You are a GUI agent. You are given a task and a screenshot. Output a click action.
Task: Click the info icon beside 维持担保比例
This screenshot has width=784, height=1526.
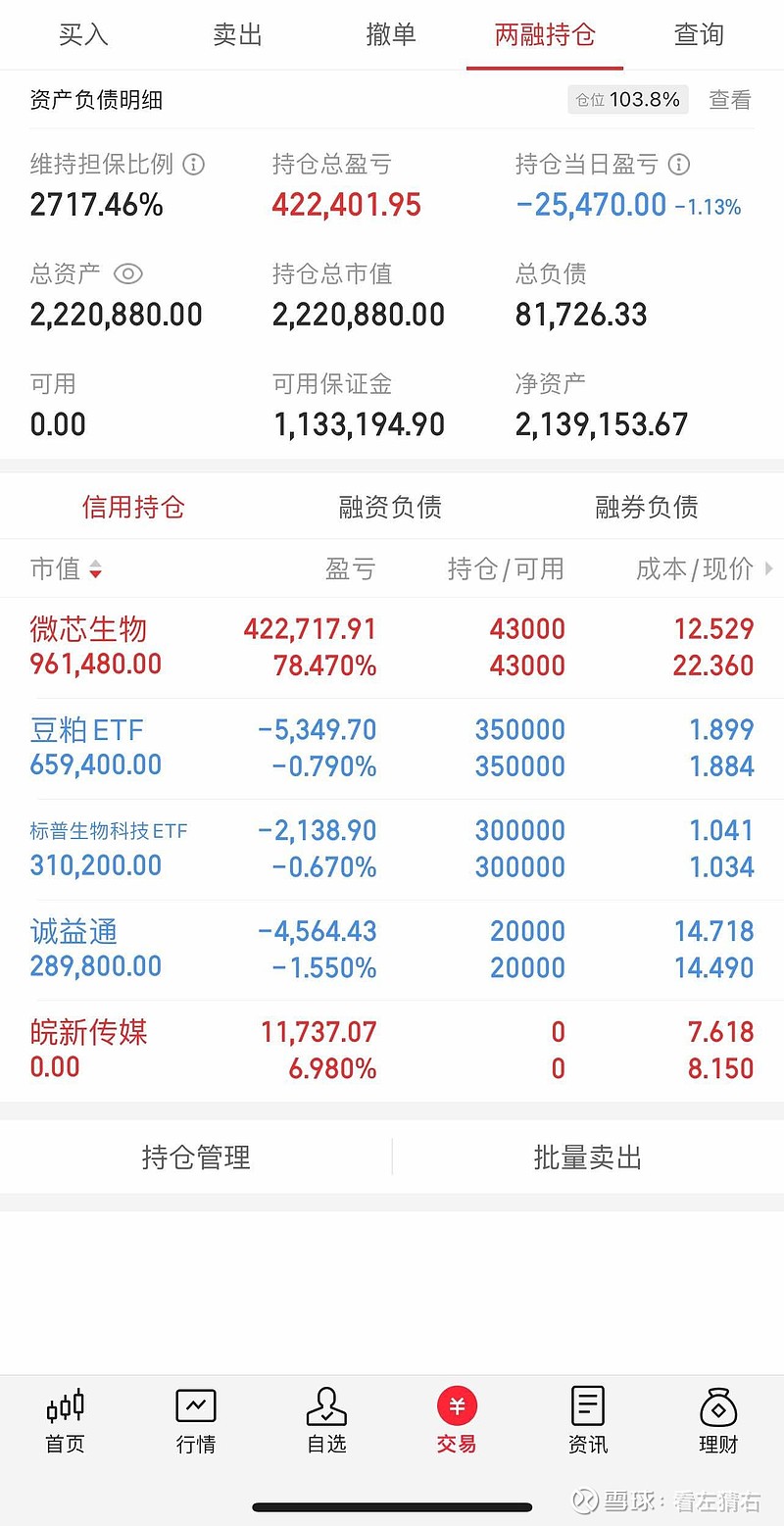tap(196, 165)
